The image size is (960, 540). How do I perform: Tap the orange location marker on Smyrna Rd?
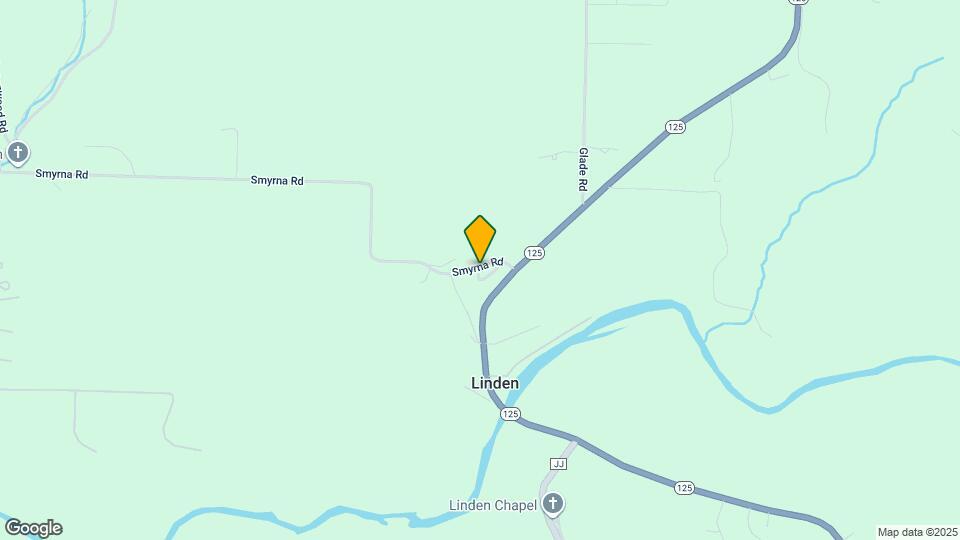[x=480, y=238]
